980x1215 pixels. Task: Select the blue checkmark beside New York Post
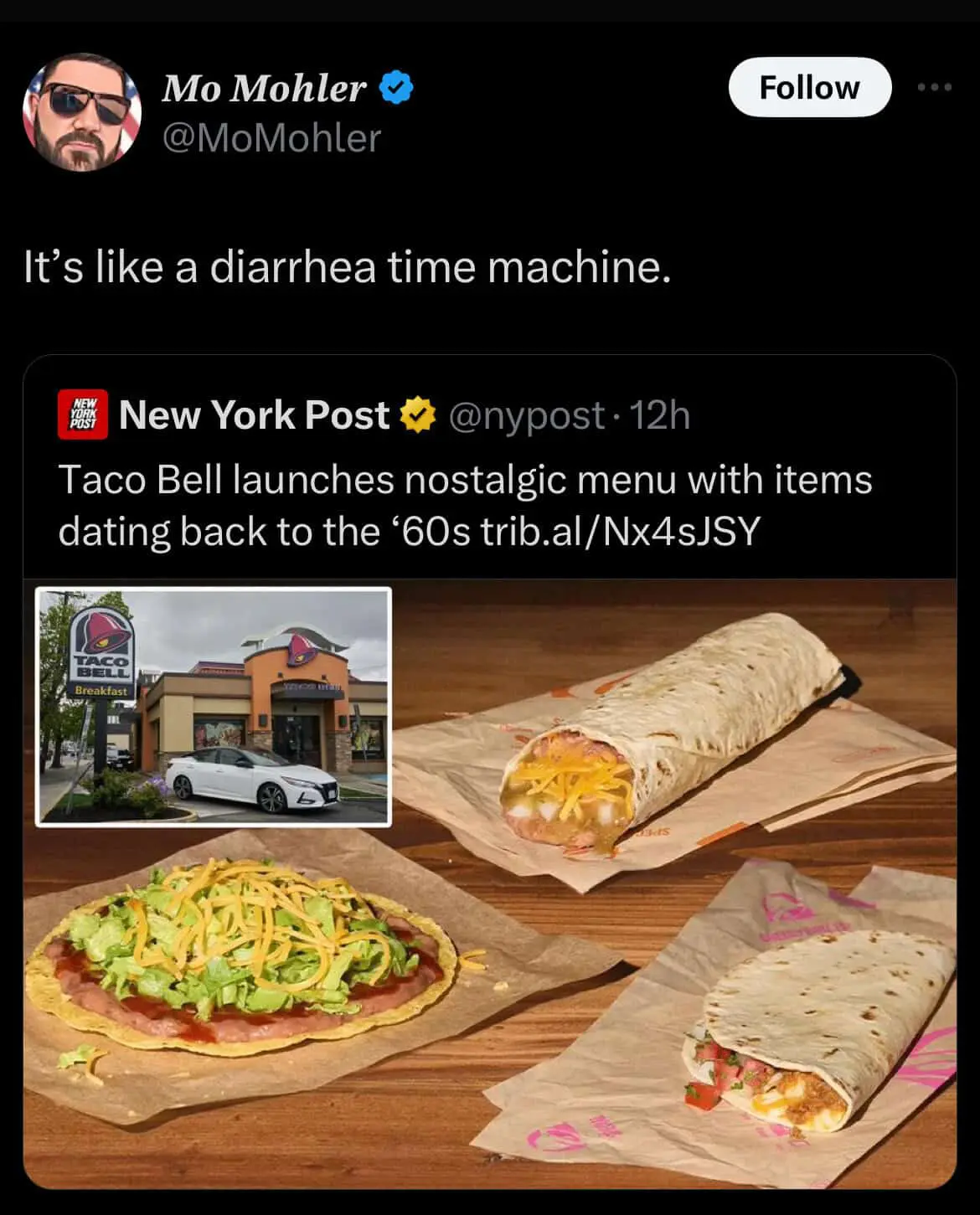pyautogui.click(x=418, y=413)
